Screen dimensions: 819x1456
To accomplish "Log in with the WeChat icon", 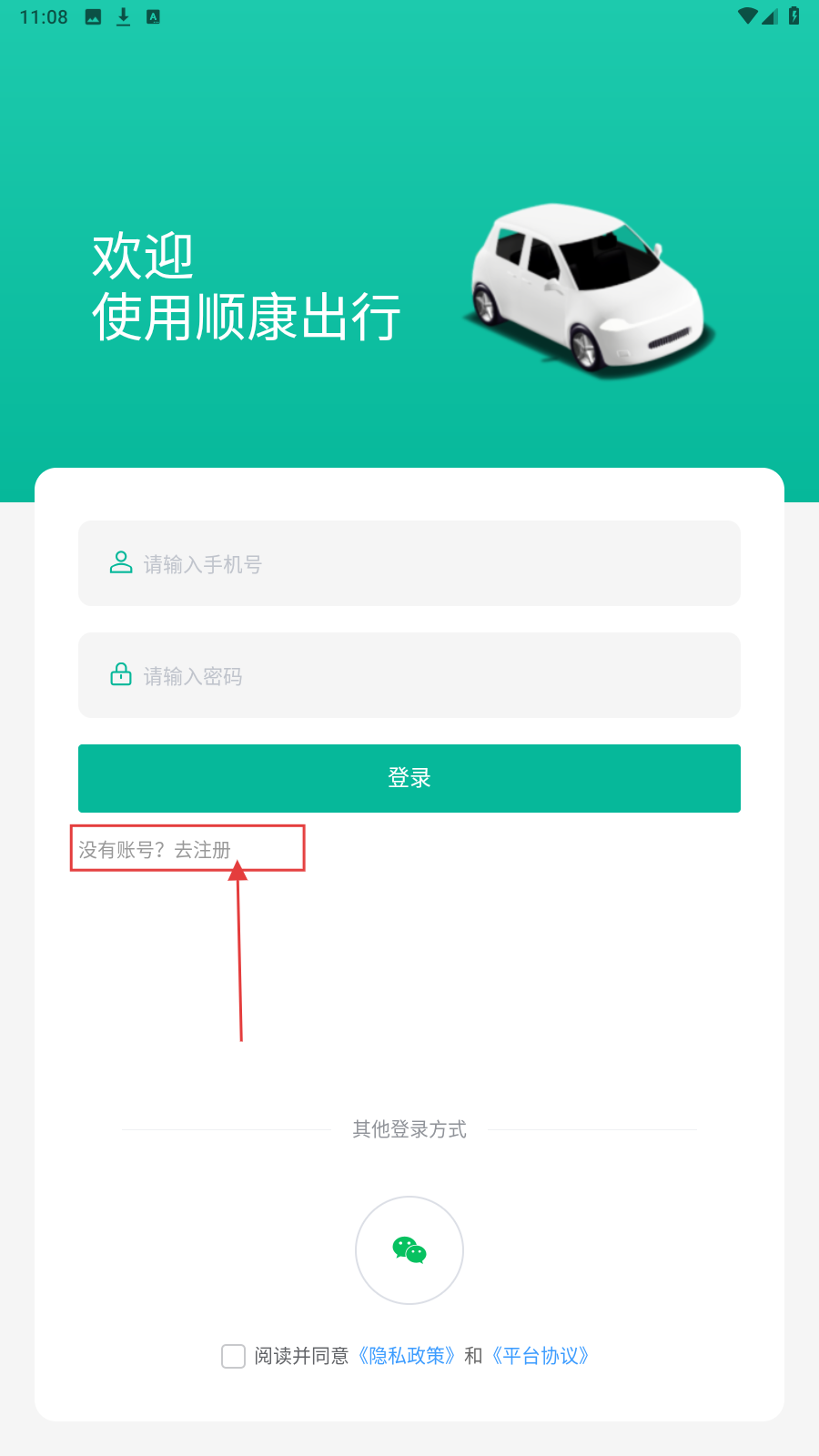I will tap(409, 1250).
